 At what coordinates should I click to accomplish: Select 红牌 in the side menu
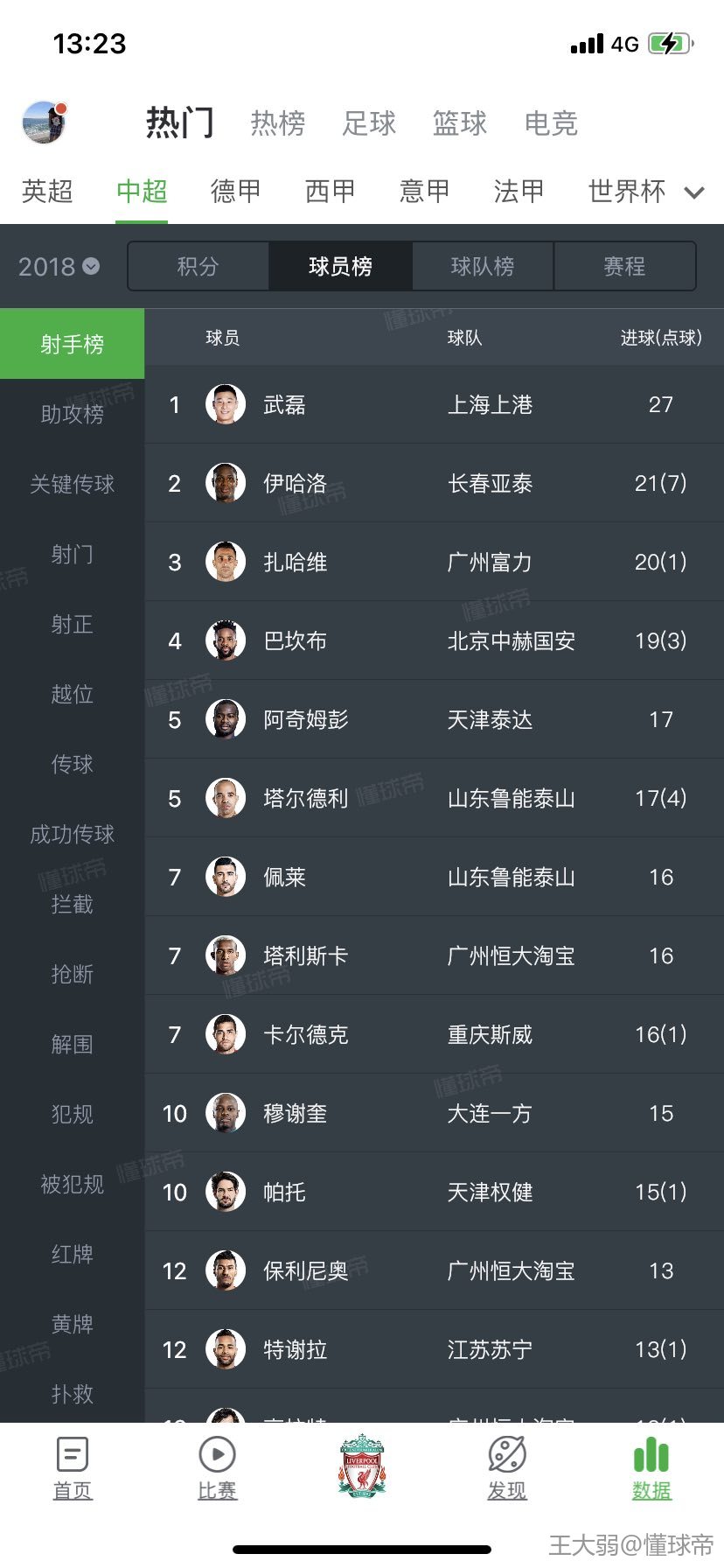(x=72, y=1254)
